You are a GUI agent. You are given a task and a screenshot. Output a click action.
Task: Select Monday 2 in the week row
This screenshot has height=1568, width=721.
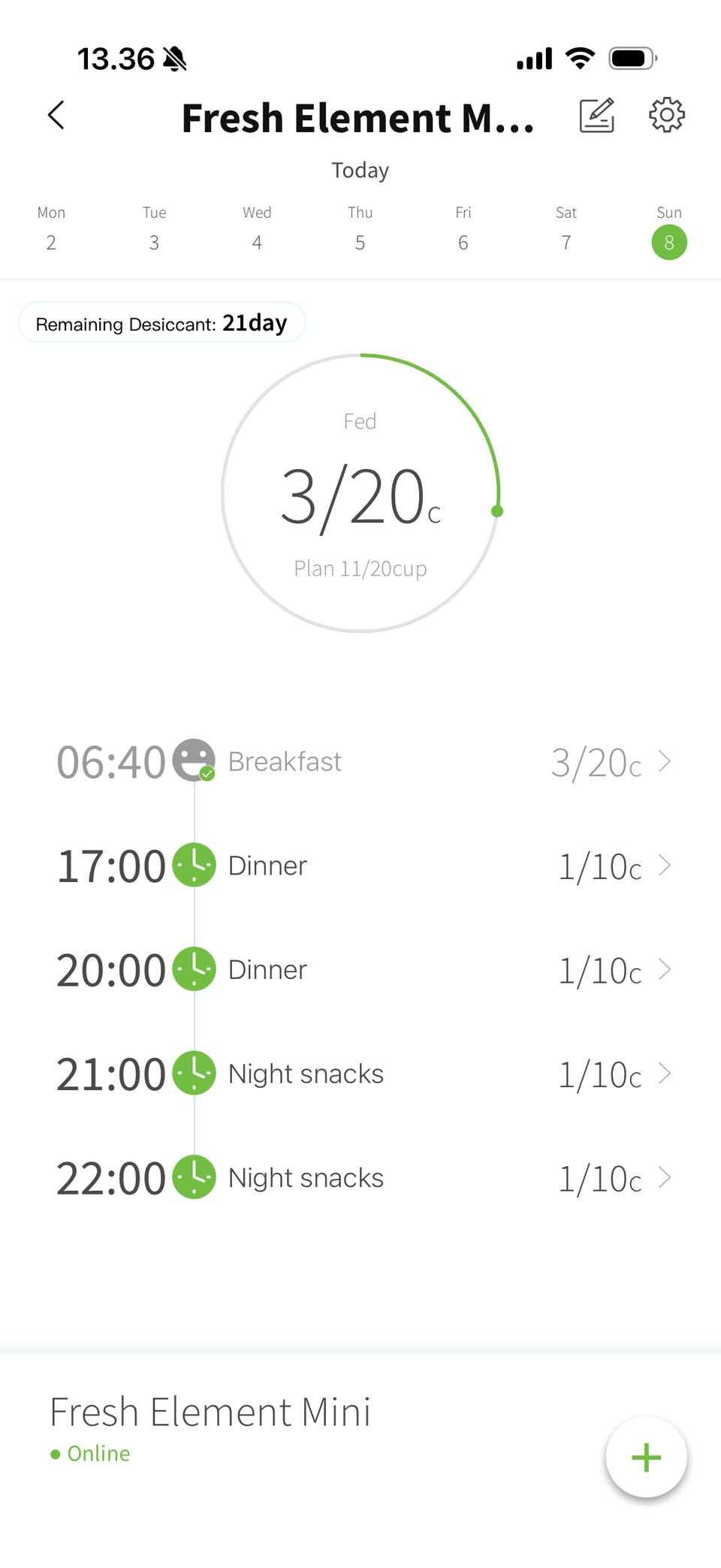coord(51,242)
